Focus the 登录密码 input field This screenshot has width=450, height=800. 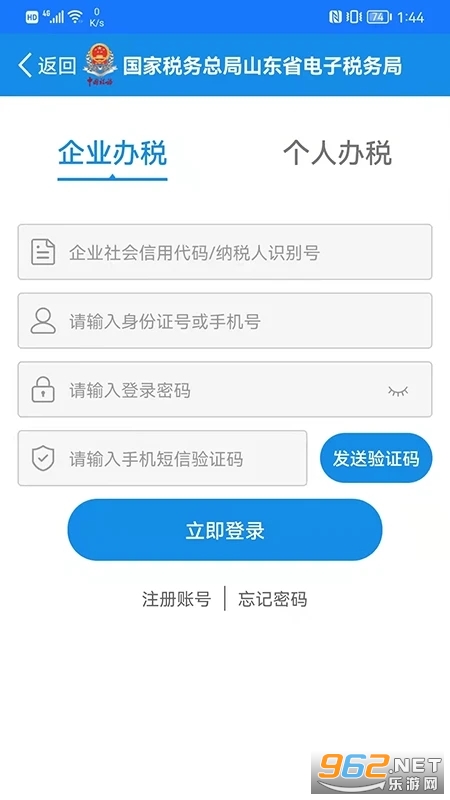point(225,390)
